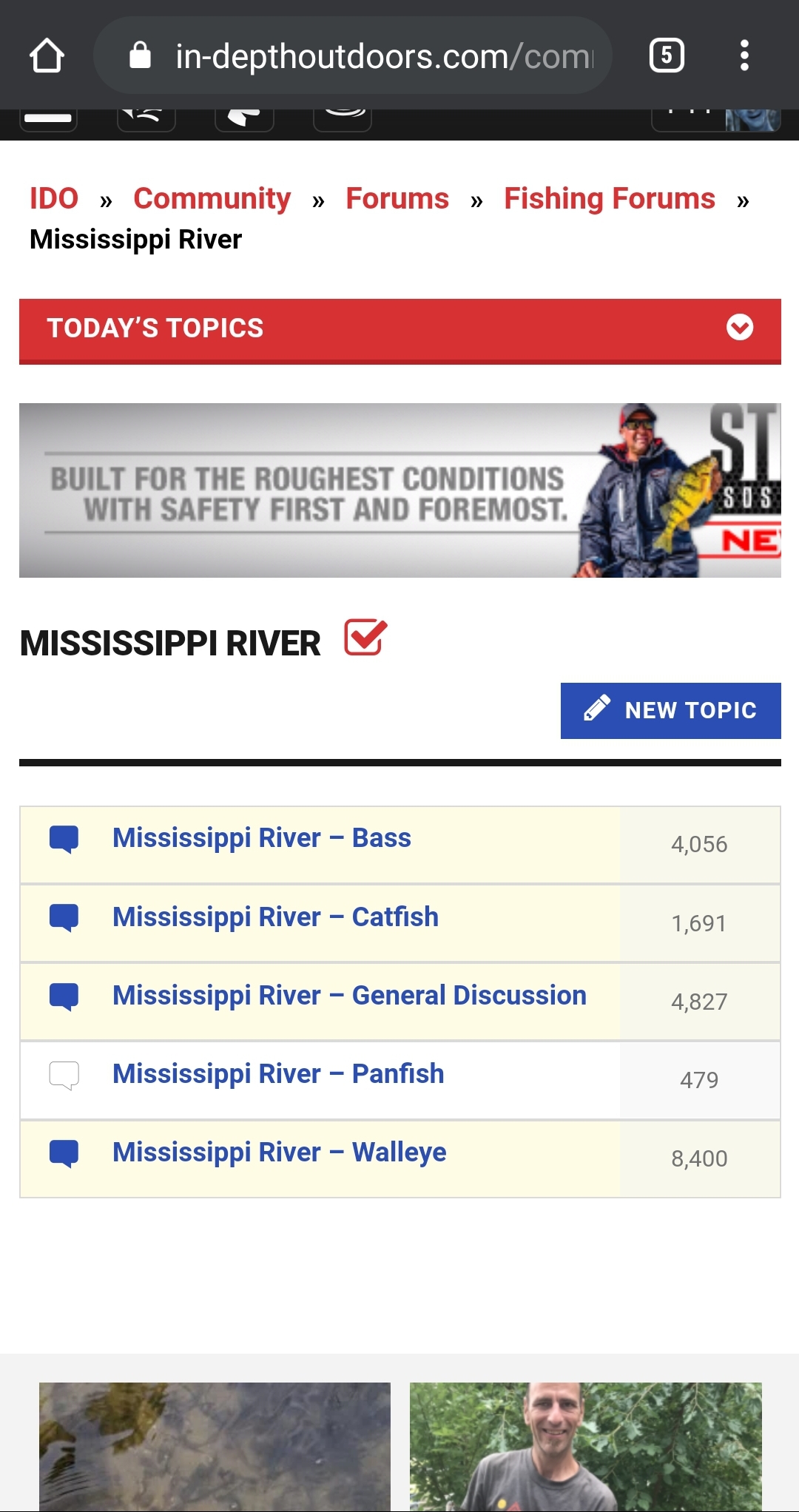Open the underwater photo tile

(215, 1446)
